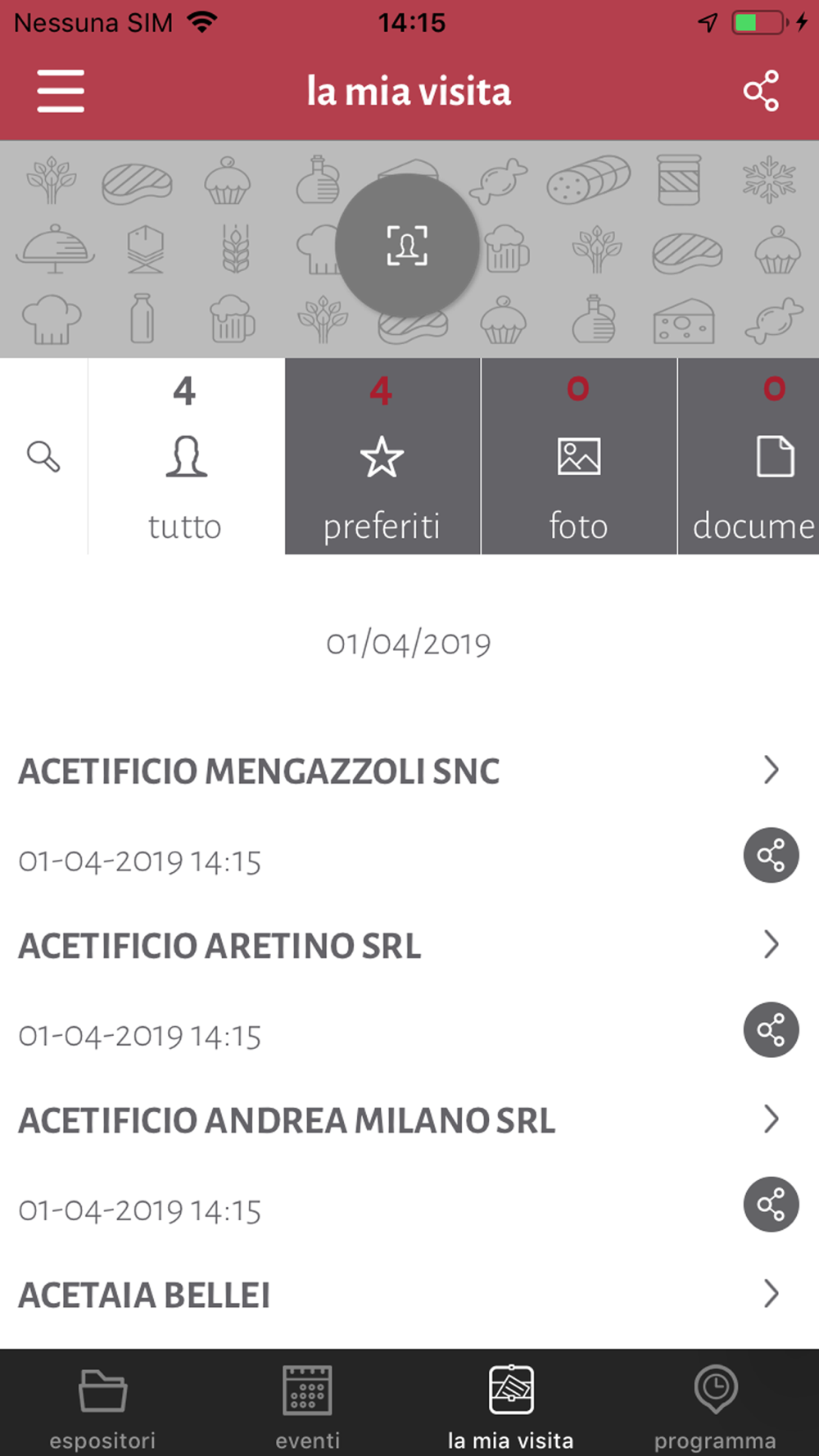Open Acetificio Andrea Milano SRL
The image size is (819, 1456).
[399, 1120]
